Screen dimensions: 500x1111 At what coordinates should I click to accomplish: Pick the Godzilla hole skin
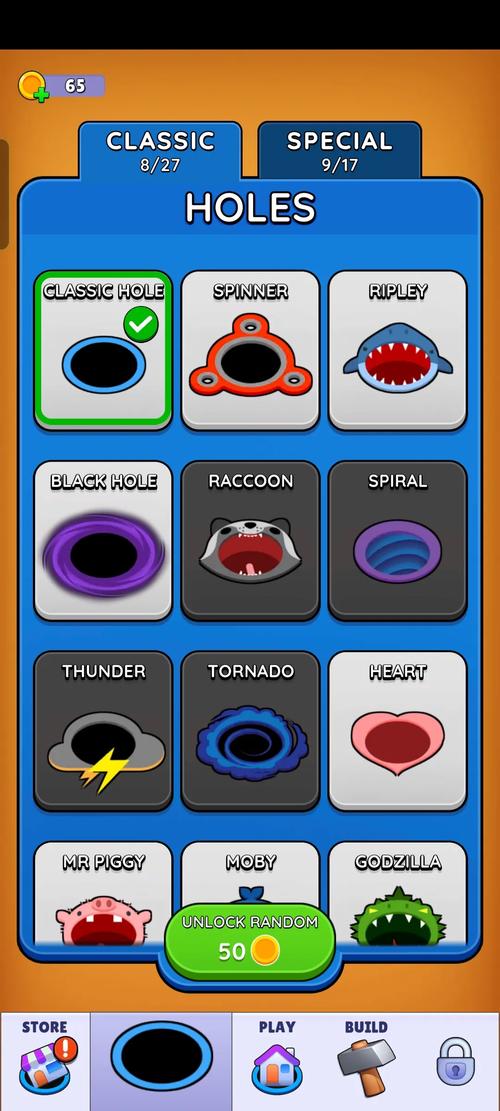coord(397,893)
